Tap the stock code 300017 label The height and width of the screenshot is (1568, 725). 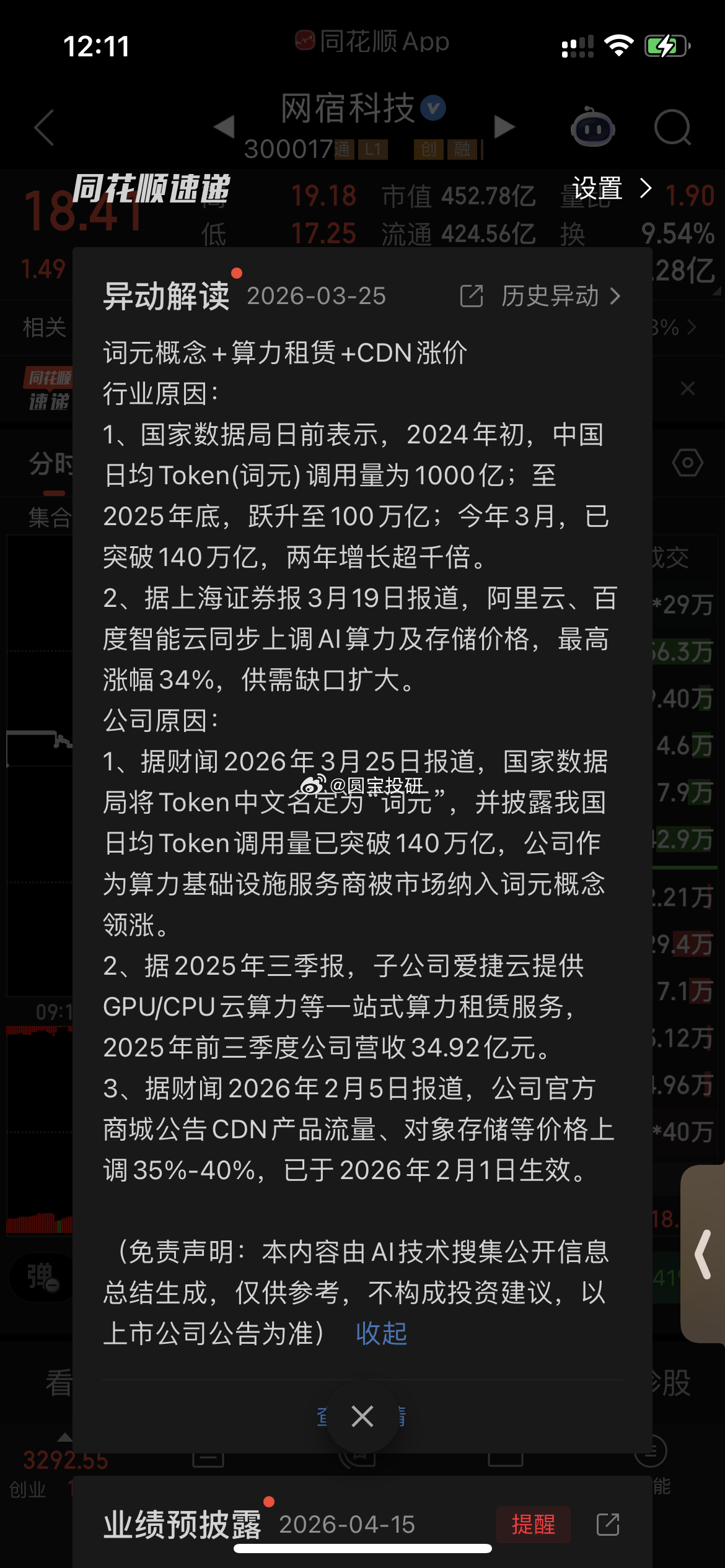point(289,149)
